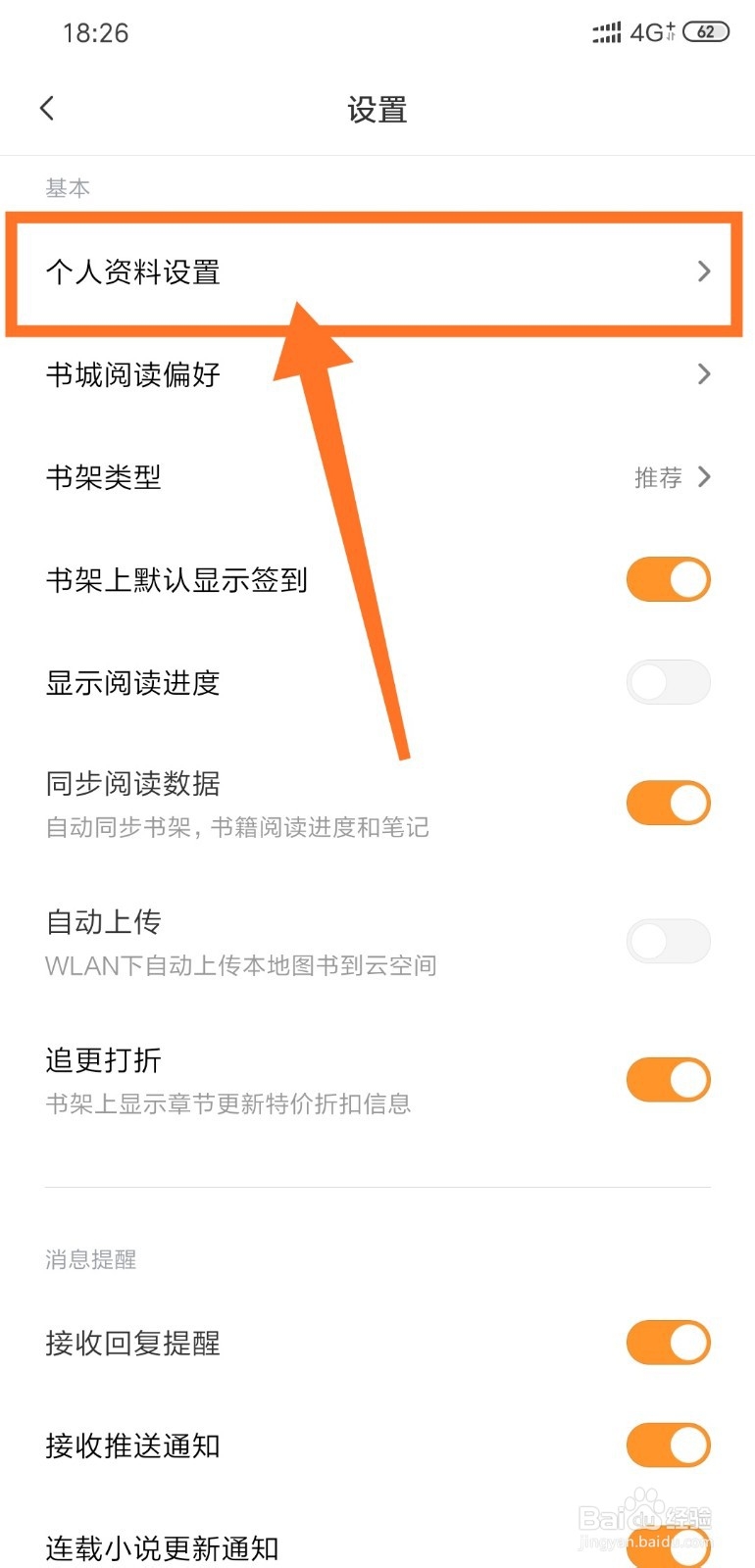This screenshot has width=755, height=1568.
Task: Disable 接收推送通知 push notifications
Action: 668,1445
